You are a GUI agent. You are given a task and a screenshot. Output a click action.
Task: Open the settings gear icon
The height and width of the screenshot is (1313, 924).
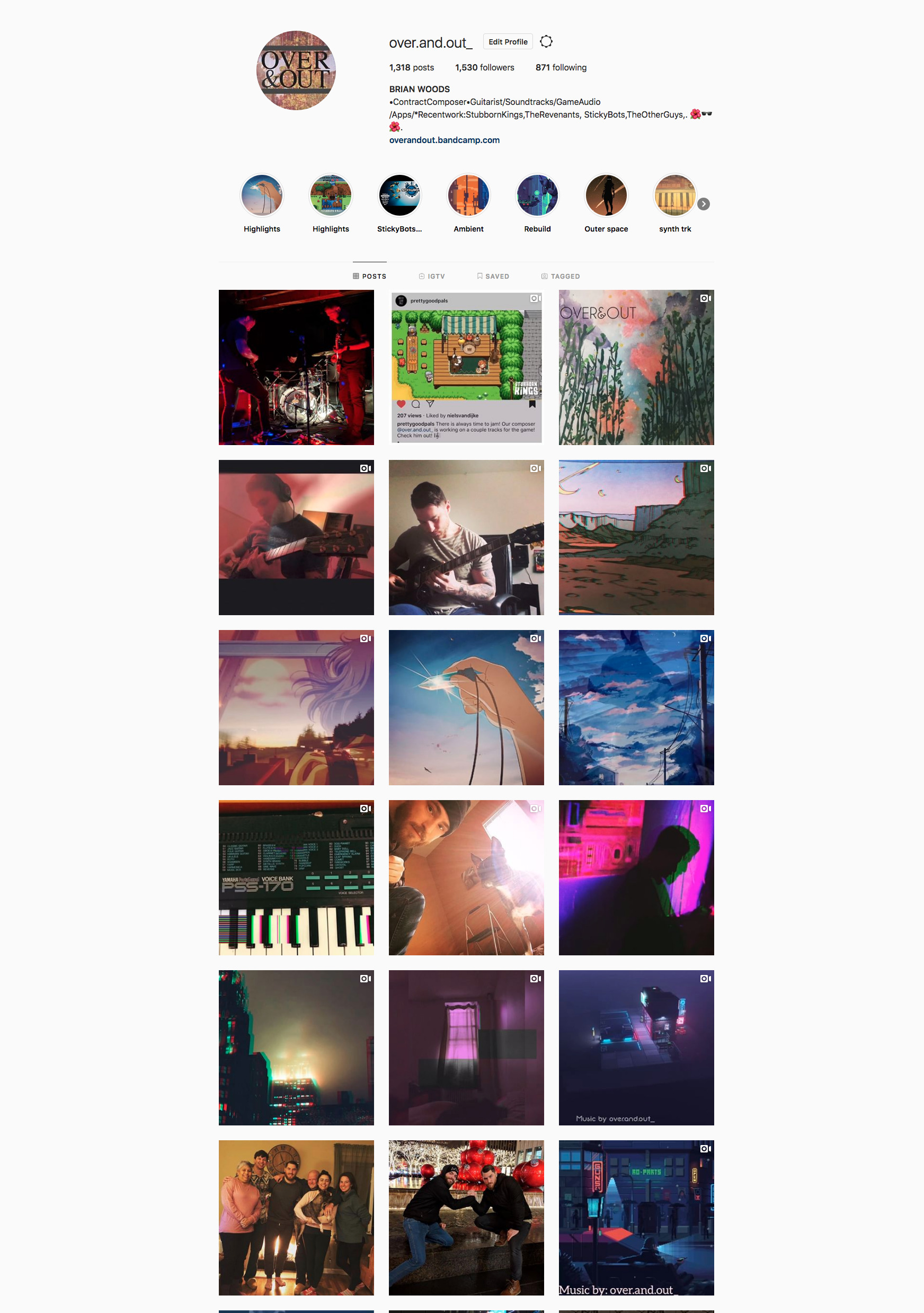[x=546, y=42]
